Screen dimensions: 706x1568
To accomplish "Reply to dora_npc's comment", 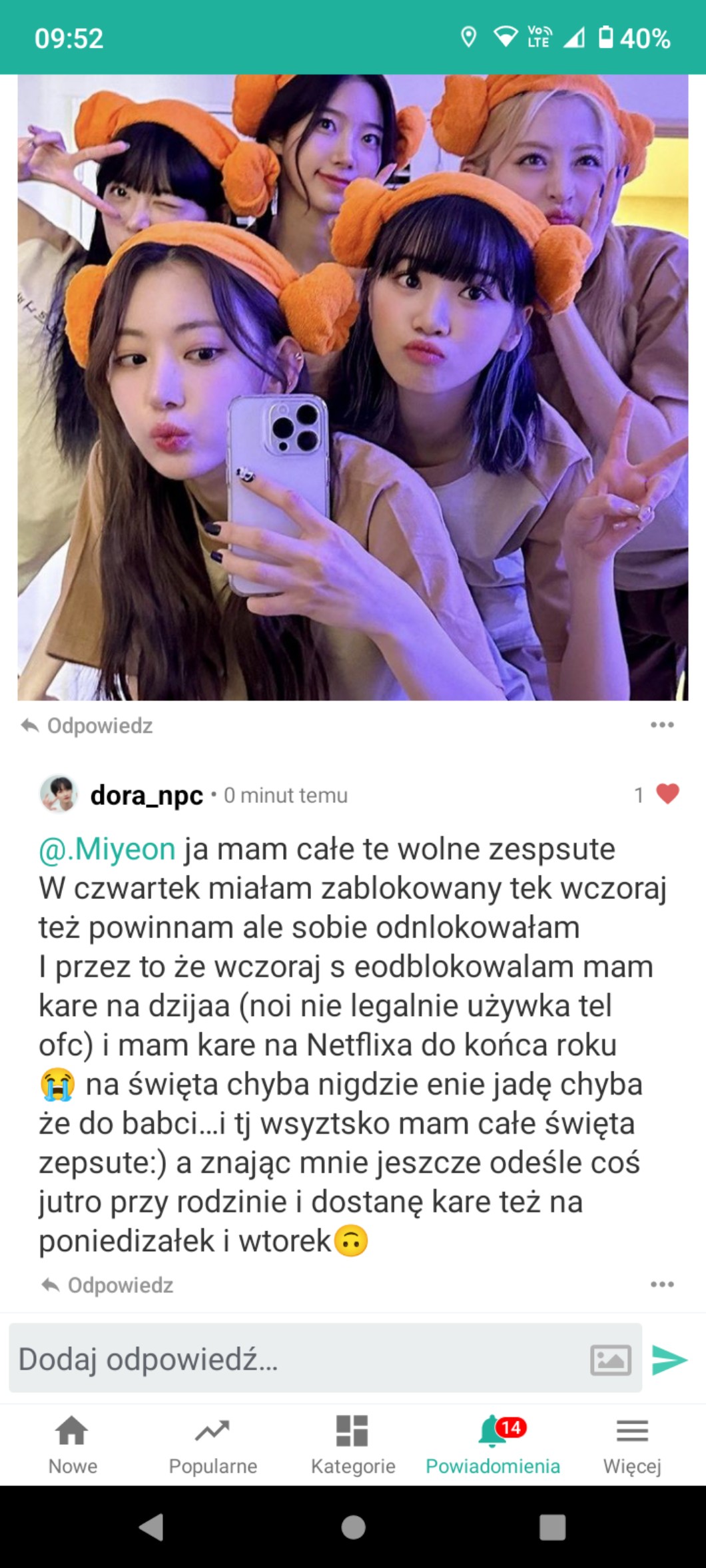I will 107,1284.
